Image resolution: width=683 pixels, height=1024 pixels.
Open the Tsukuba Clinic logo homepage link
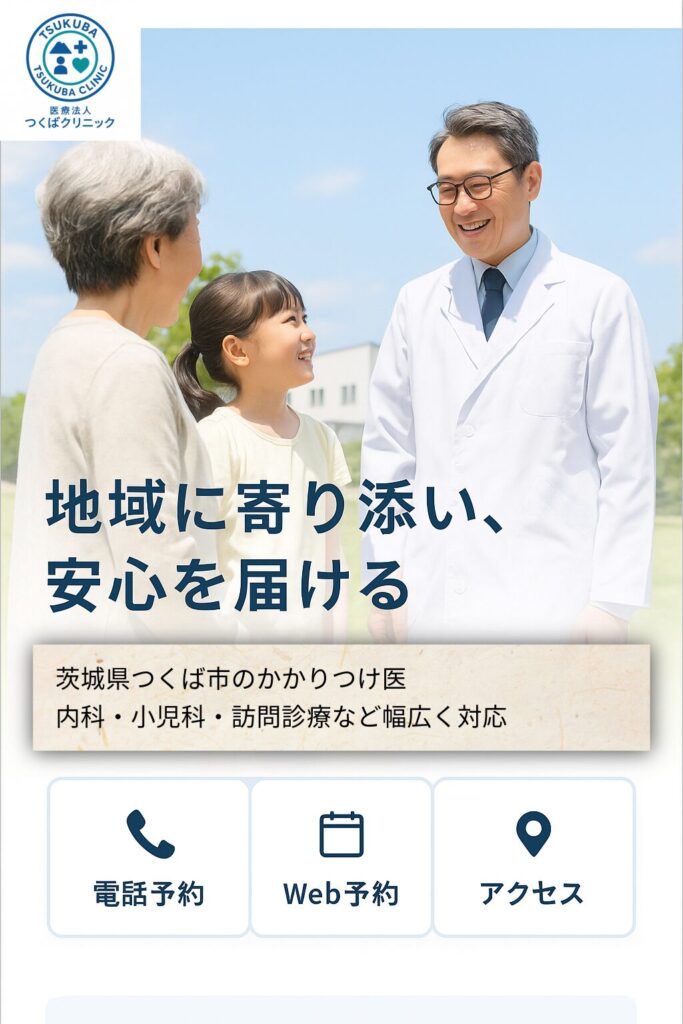[x=70, y=70]
